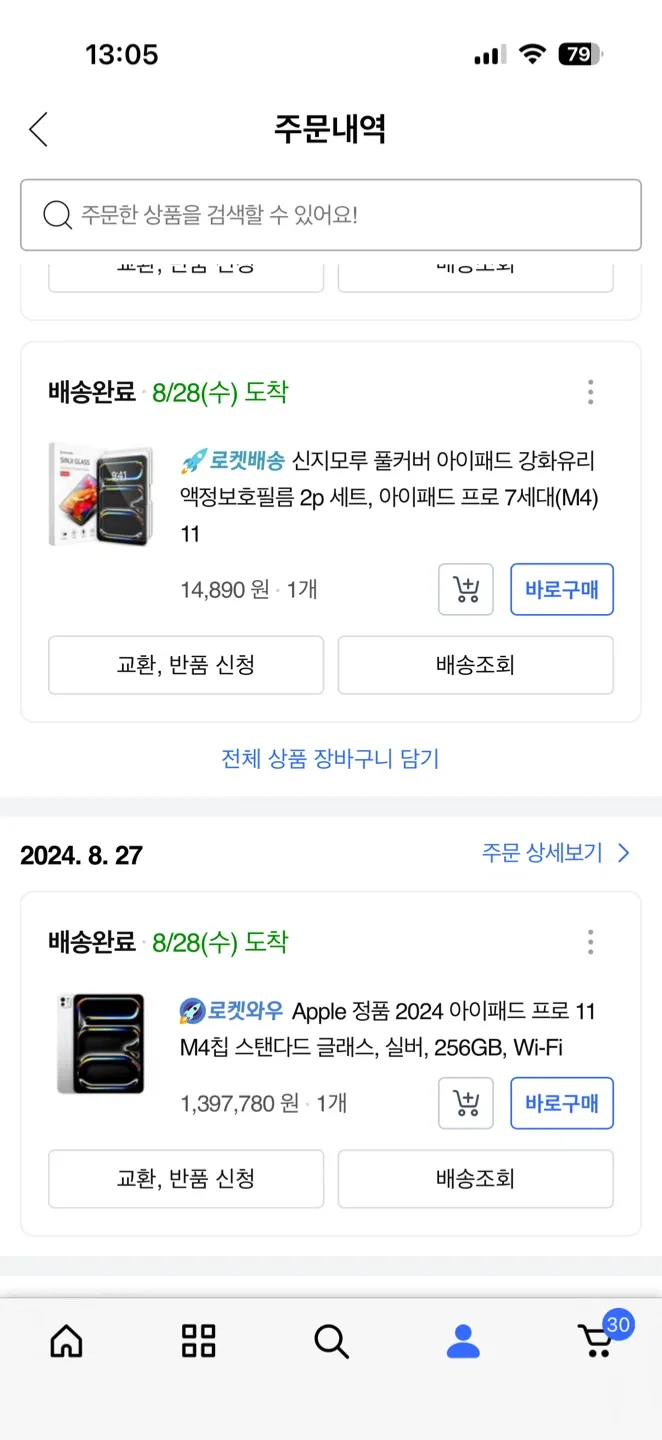The height and width of the screenshot is (1440, 662).
Task: Open 주문 상세보기 for the 2024. 8. 27 order
Action: (x=555, y=853)
